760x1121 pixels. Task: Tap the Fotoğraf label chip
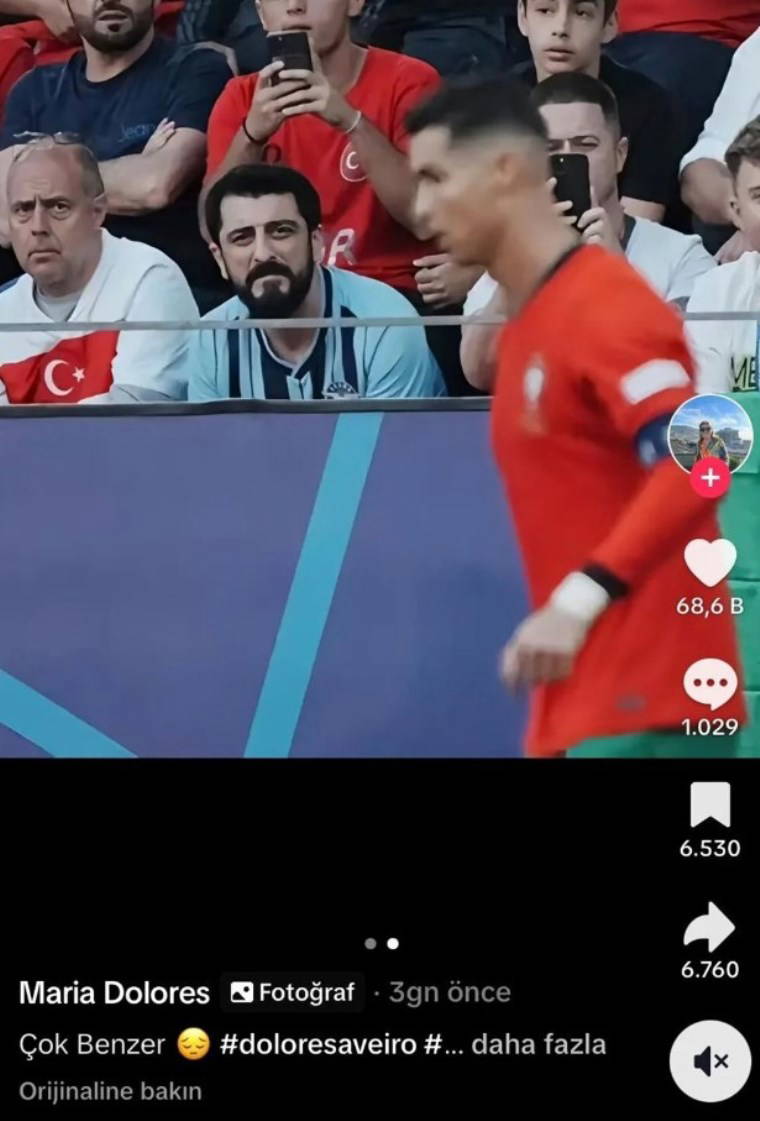pos(292,993)
